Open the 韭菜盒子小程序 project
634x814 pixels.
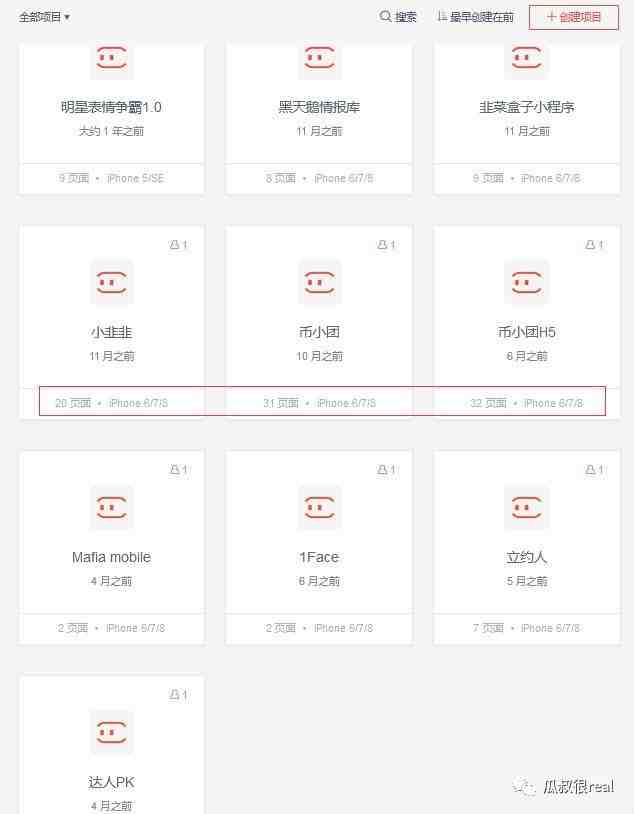click(x=527, y=107)
